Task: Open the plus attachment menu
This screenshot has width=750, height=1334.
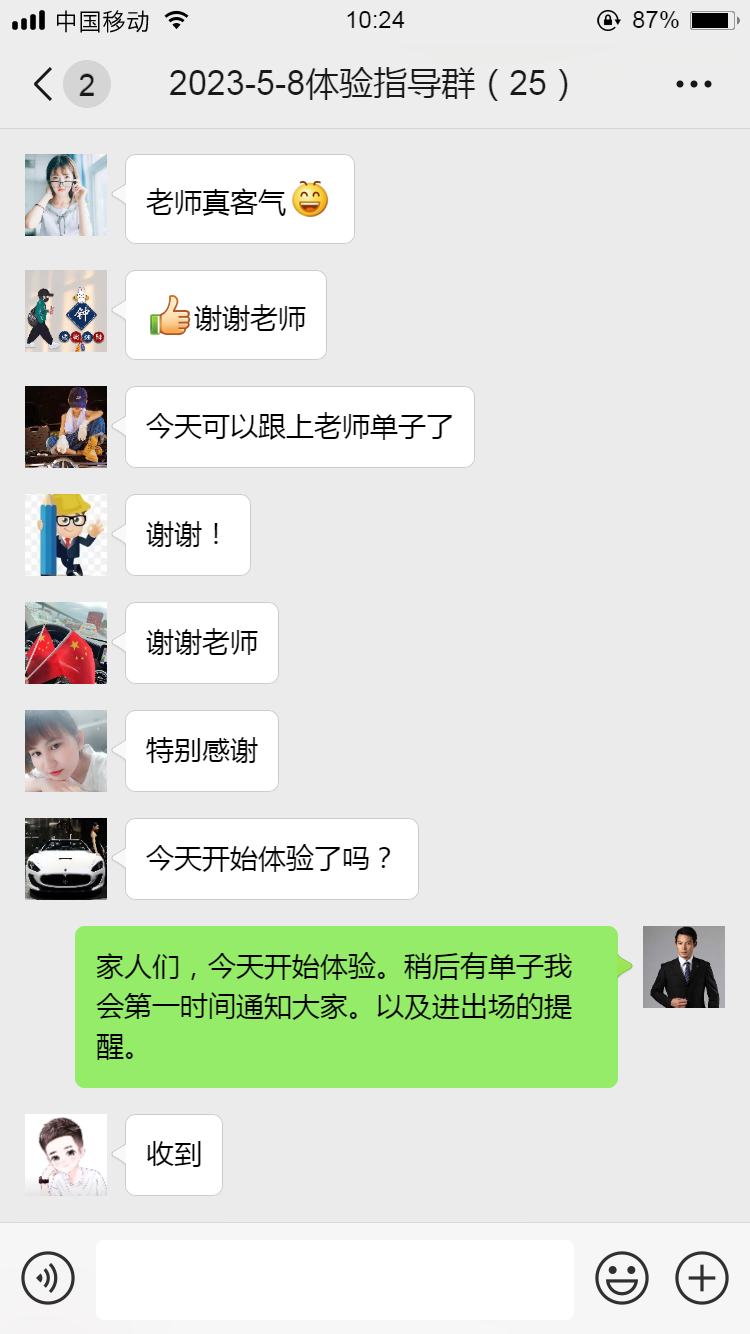Action: (x=702, y=1278)
